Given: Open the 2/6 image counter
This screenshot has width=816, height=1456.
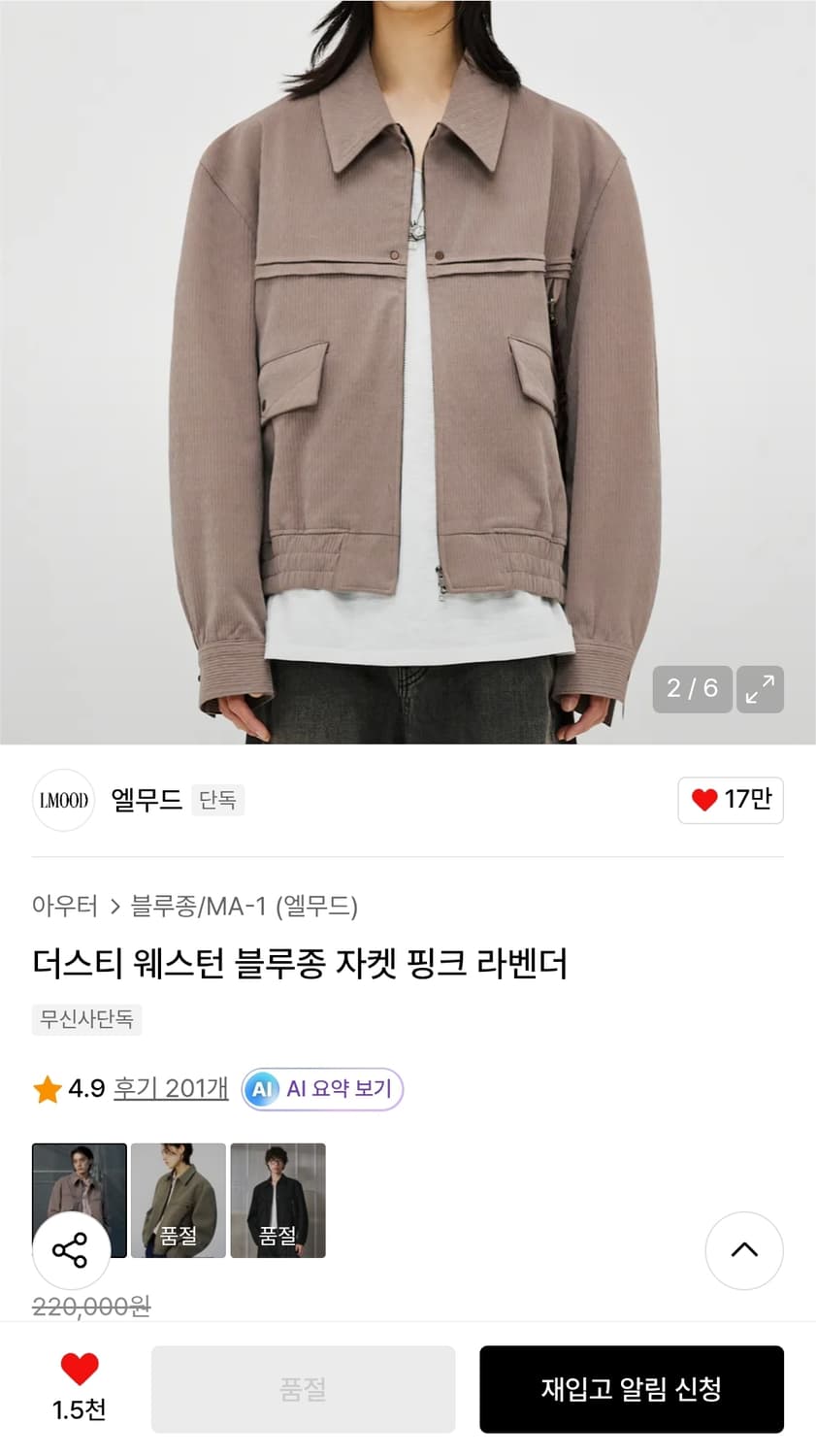Looking at the screenshot, I should [x=692, y=689].
